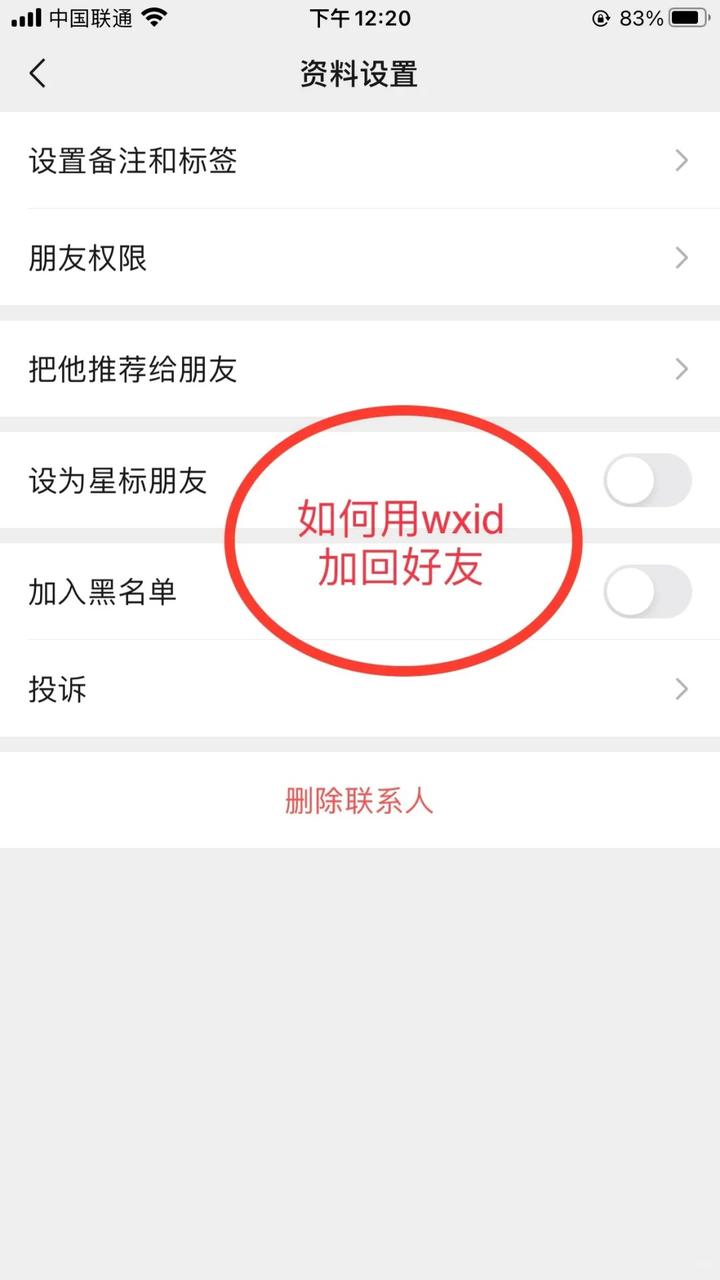This screenshot has width=720, height=1280.
Task: Open the 投诉 row
Action: [x=360, y=689]
